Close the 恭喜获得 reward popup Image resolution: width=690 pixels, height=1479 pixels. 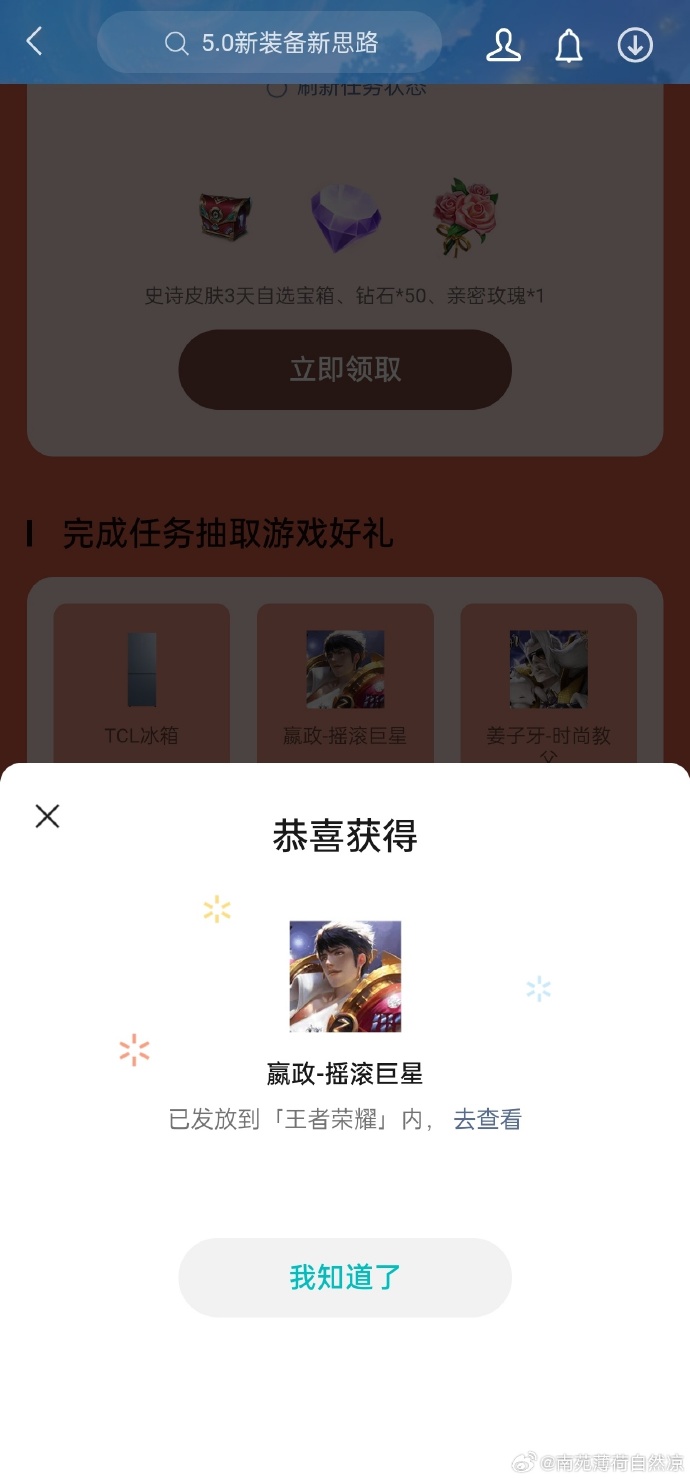[47, 816]
